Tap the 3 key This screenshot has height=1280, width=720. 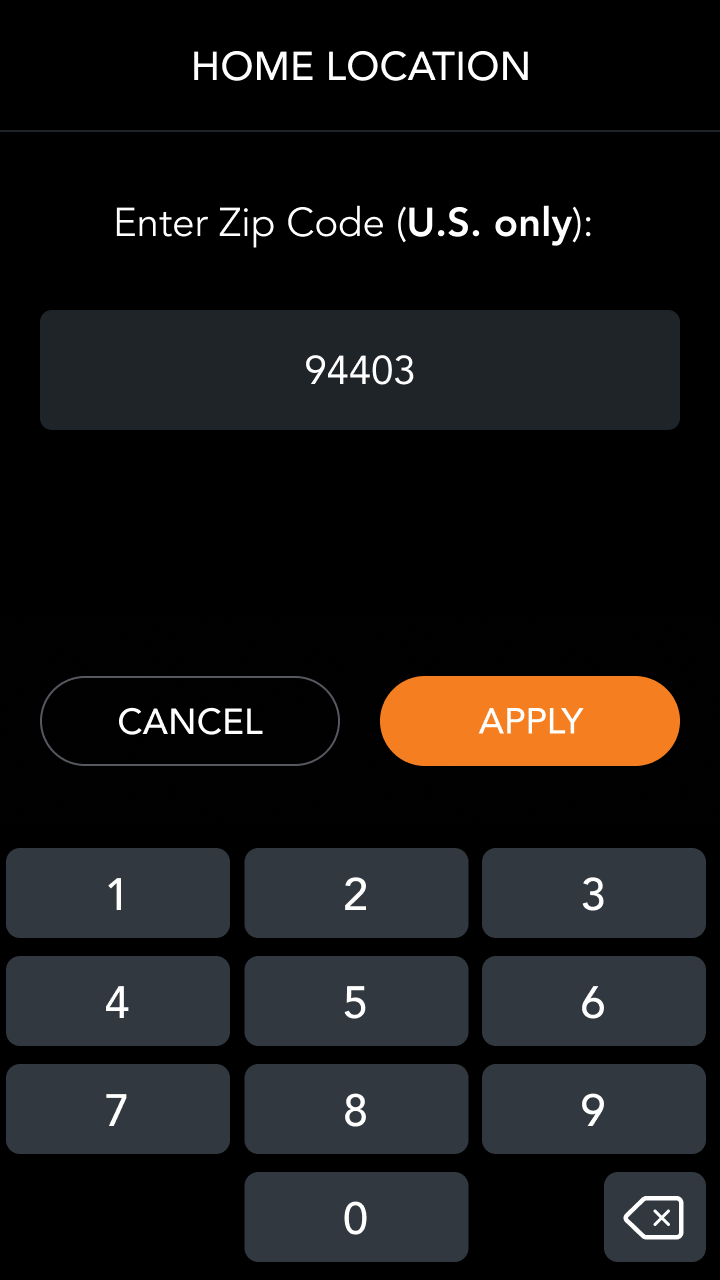tap(594, 893)
